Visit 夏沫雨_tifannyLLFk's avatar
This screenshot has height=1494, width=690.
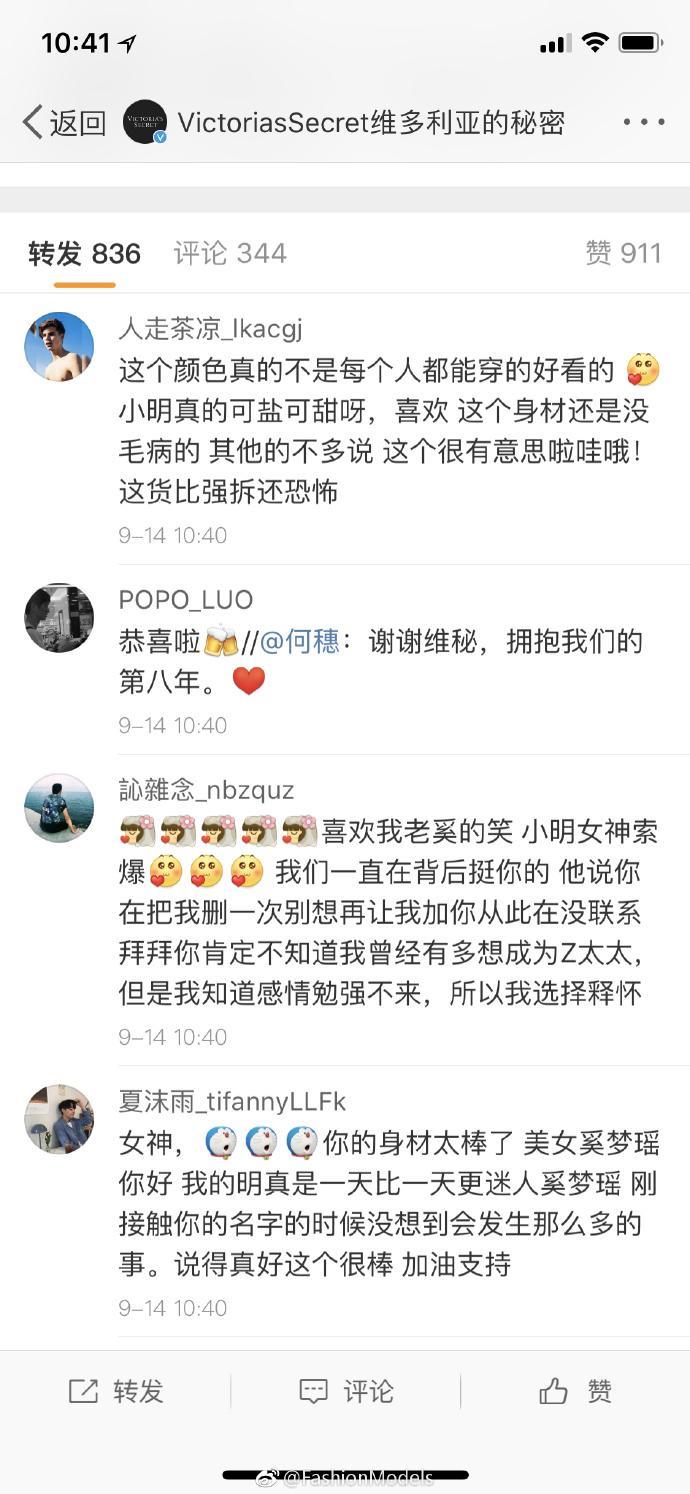click(x=59, y=1119)
